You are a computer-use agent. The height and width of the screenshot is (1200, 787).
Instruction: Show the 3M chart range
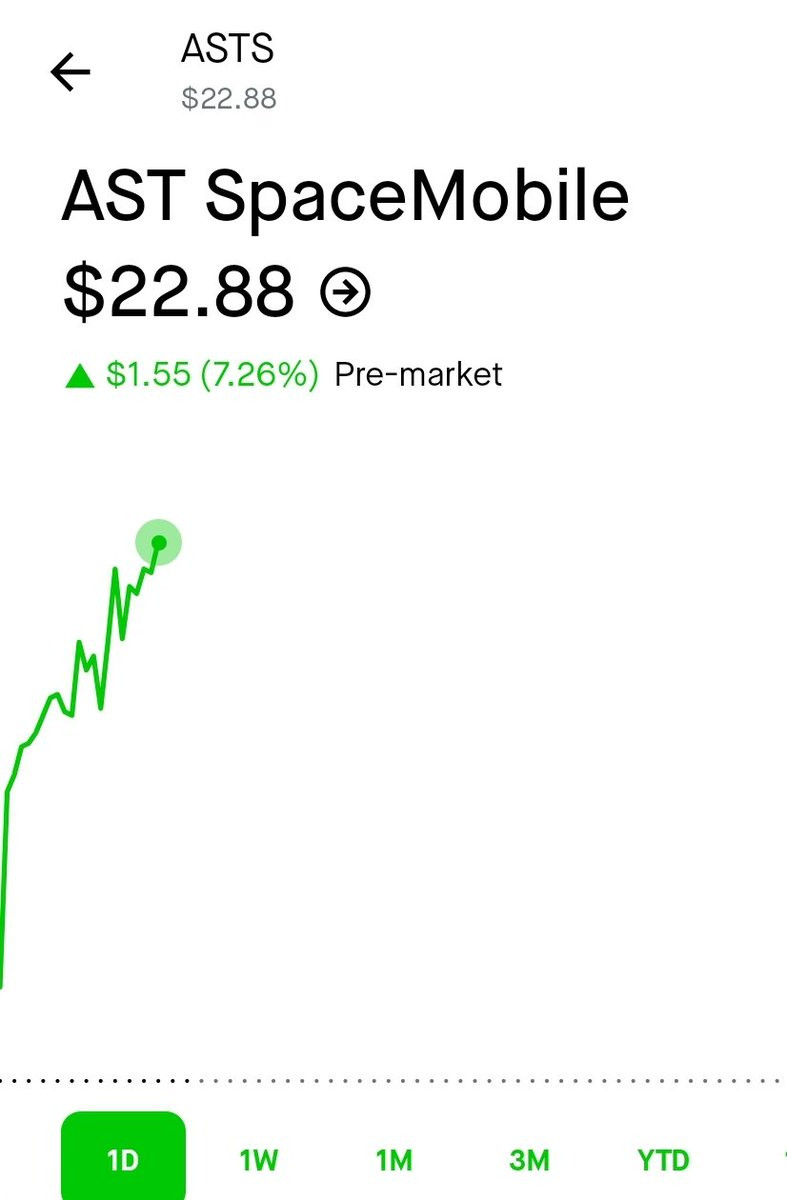(529, 1160)
